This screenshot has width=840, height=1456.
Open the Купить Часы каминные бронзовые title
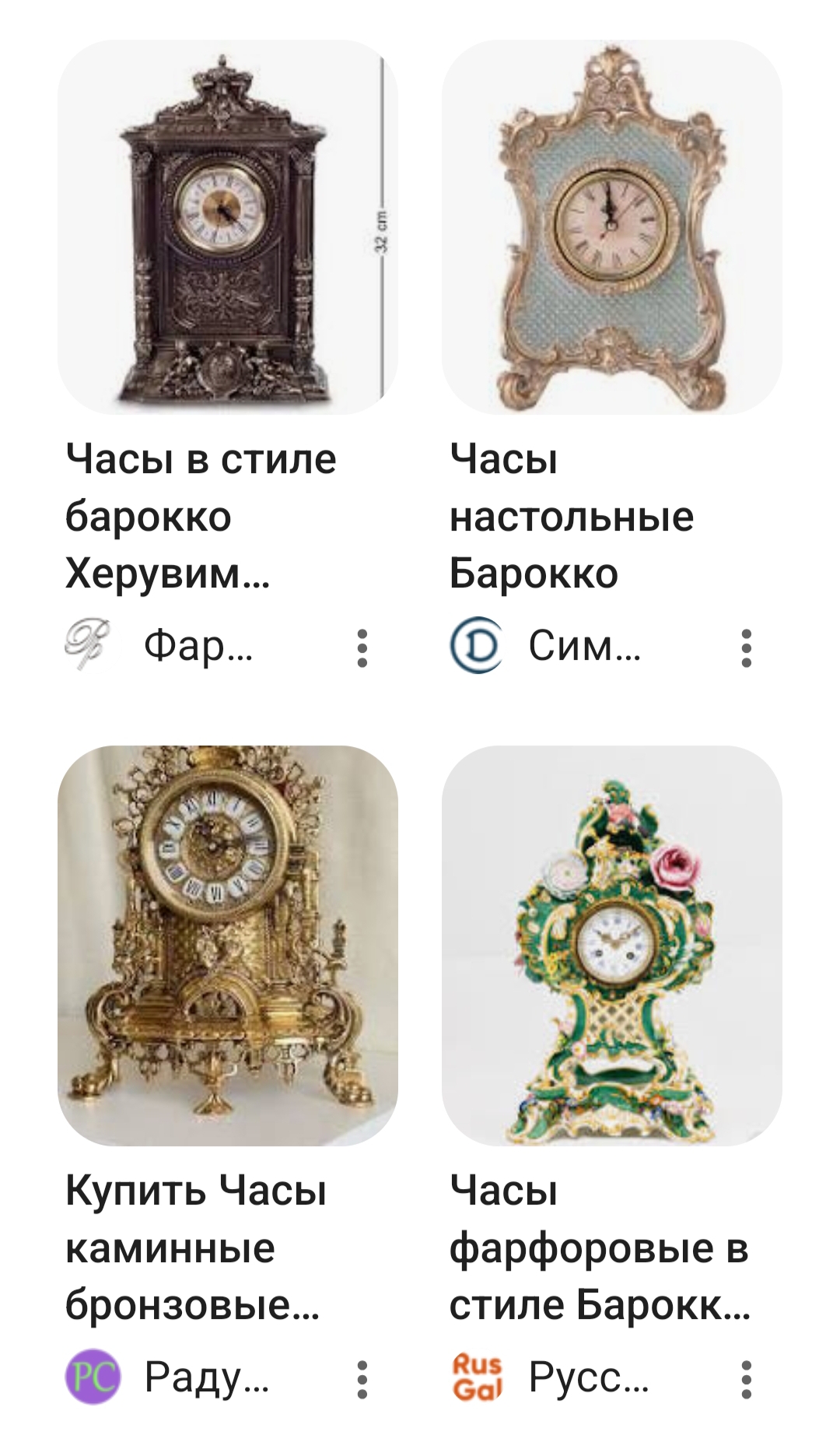pos(194,1247)
